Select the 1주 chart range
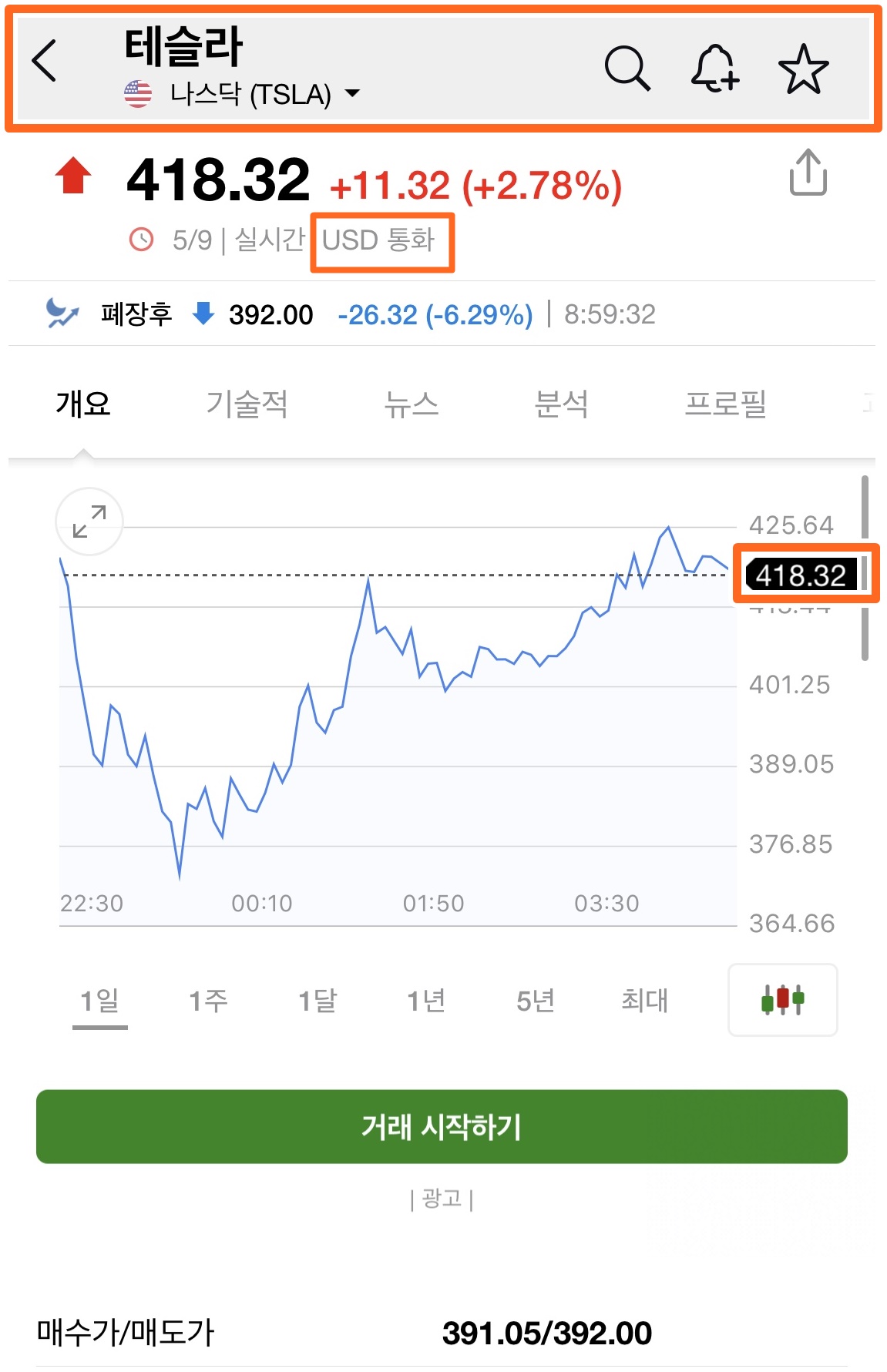Screen dimensions: 887x1372 pyautogui.click(x=209, y=1001)
